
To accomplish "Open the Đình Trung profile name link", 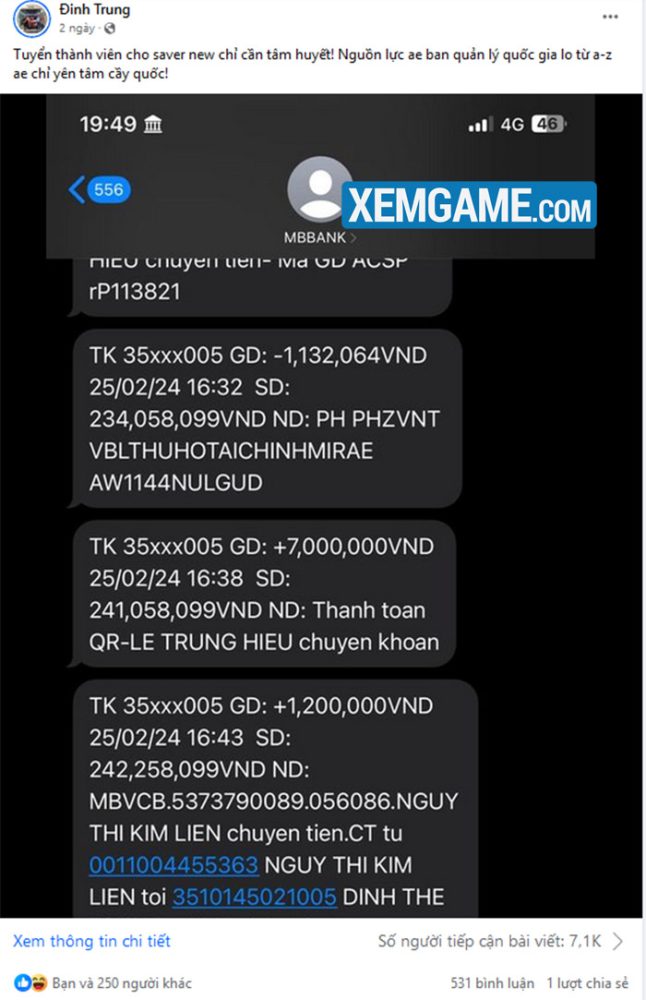I will pos(94,10).
